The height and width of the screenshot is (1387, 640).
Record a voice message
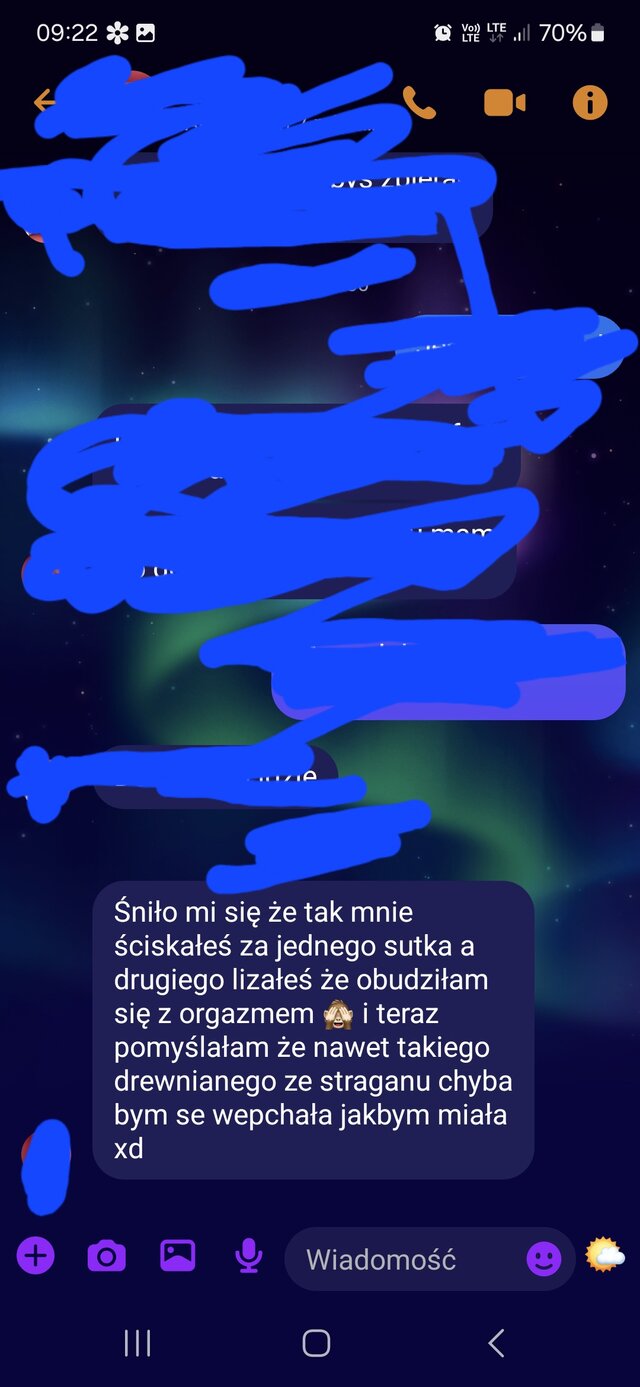click(x=248, y=1255)
